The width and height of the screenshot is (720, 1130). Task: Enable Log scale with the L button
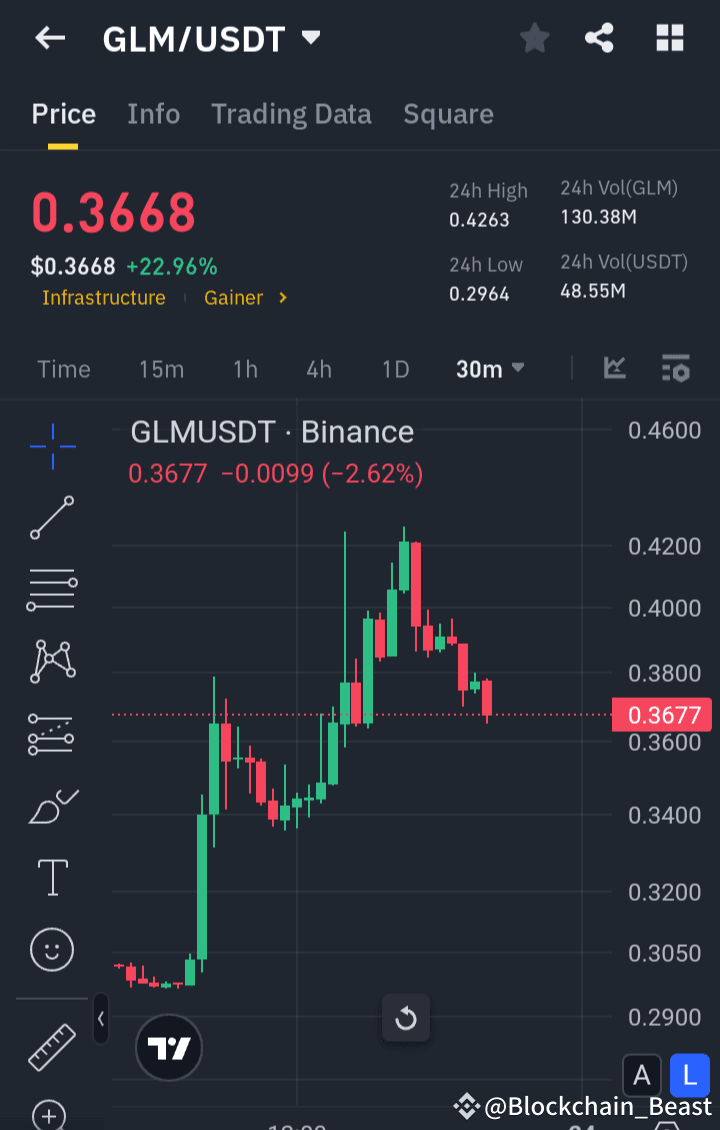tap(689, 1074)
